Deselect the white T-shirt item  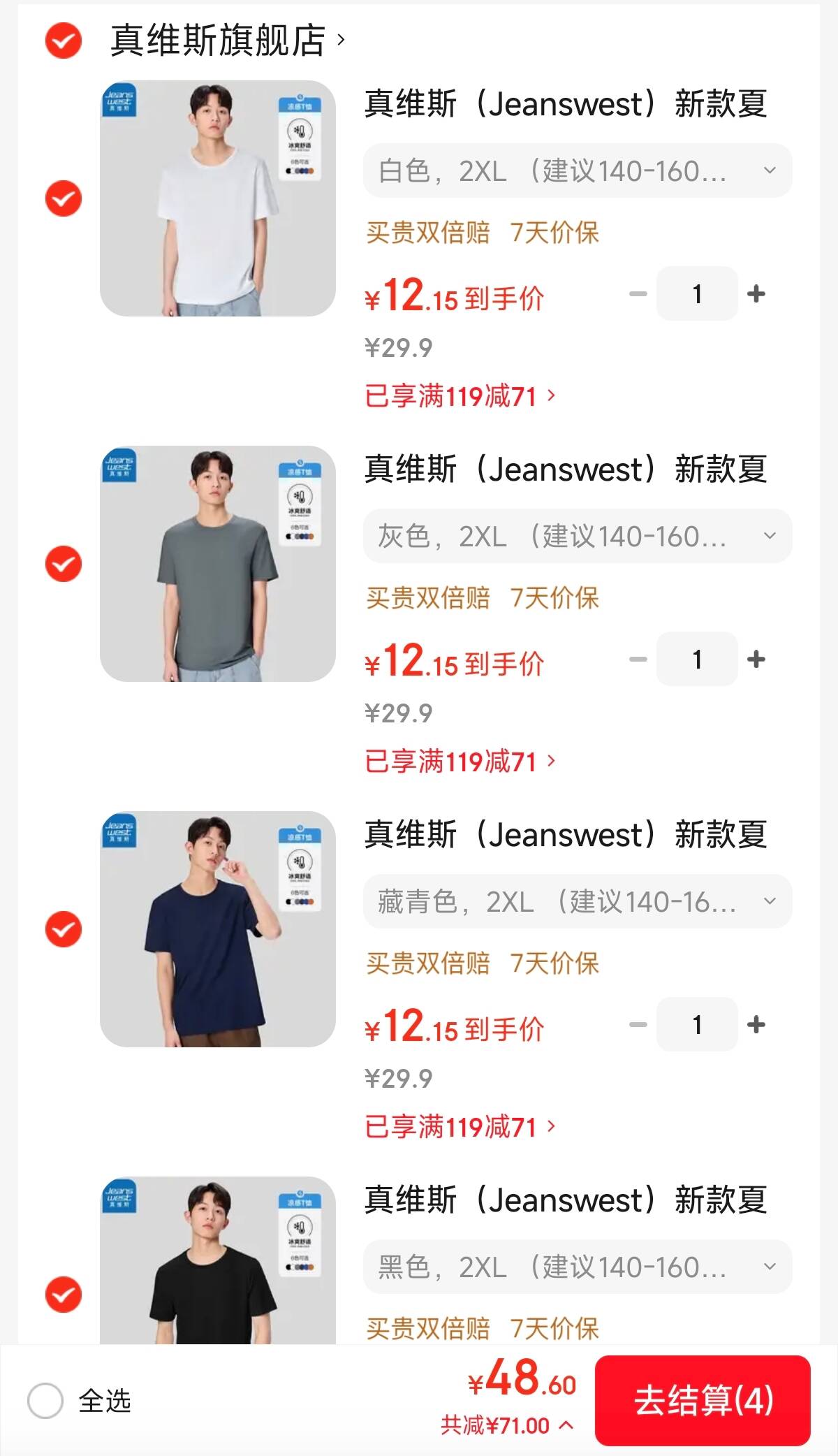pos(64,198)
